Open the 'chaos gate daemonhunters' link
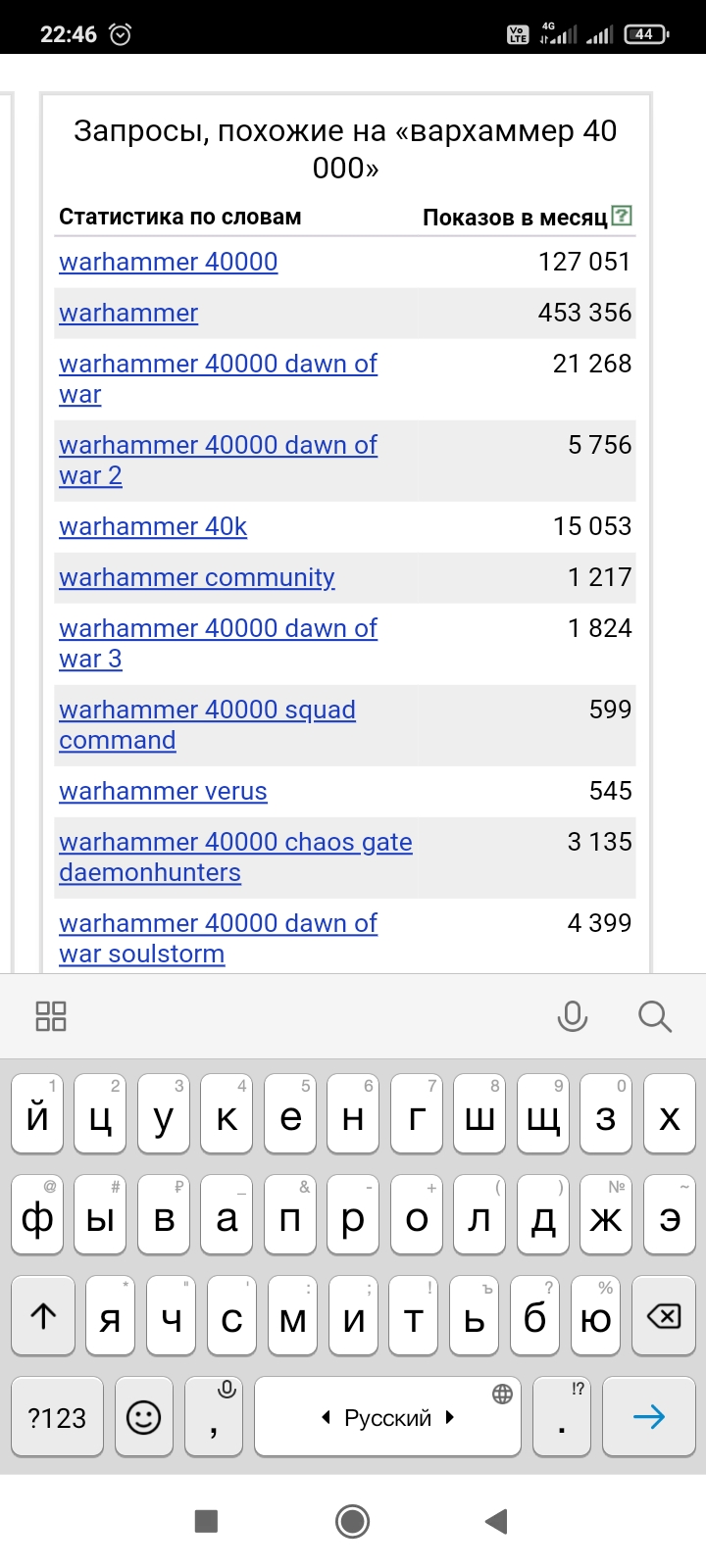 coord(235,857)
